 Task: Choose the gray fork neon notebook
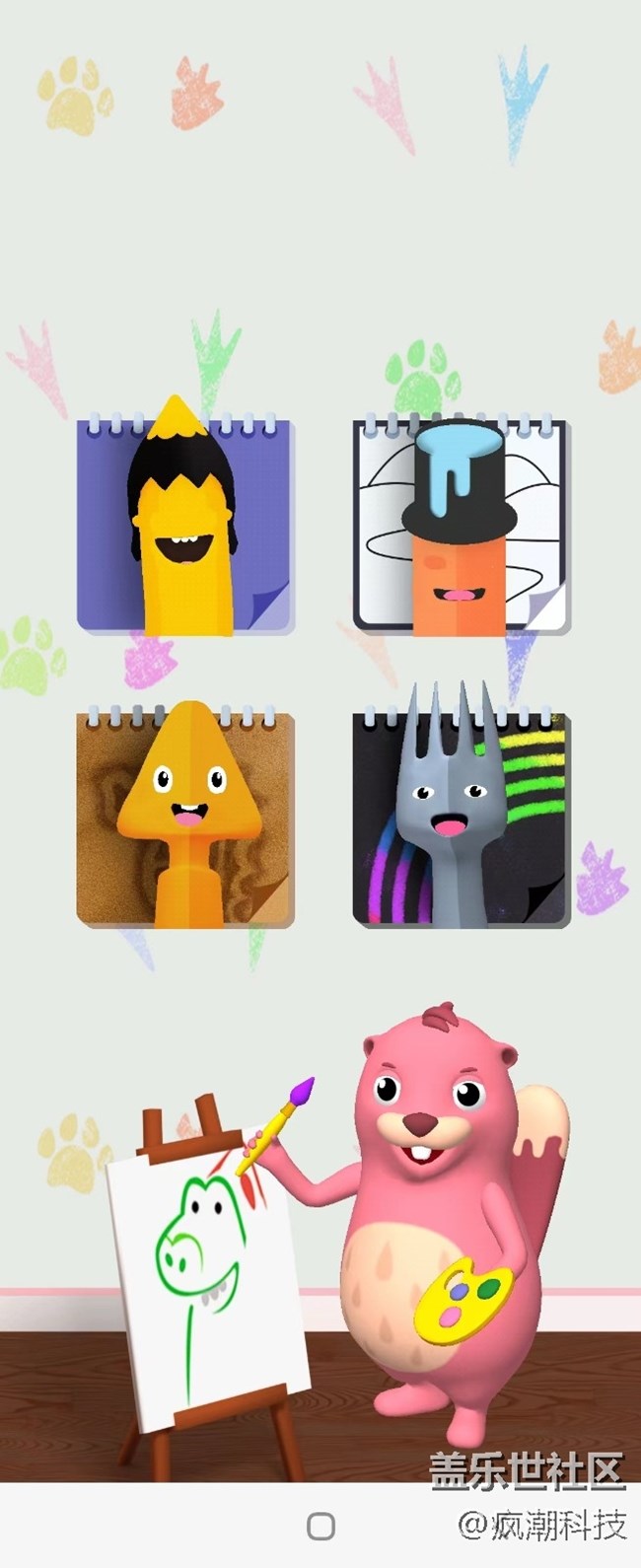tap(462, 819)
